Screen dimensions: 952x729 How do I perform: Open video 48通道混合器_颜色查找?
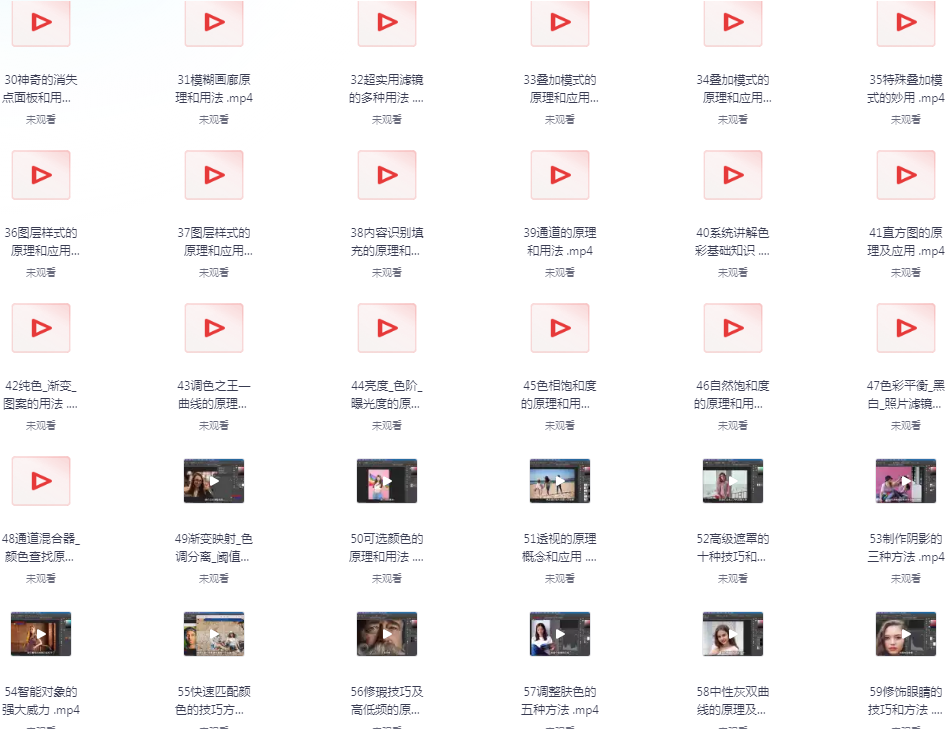(41, 481)
